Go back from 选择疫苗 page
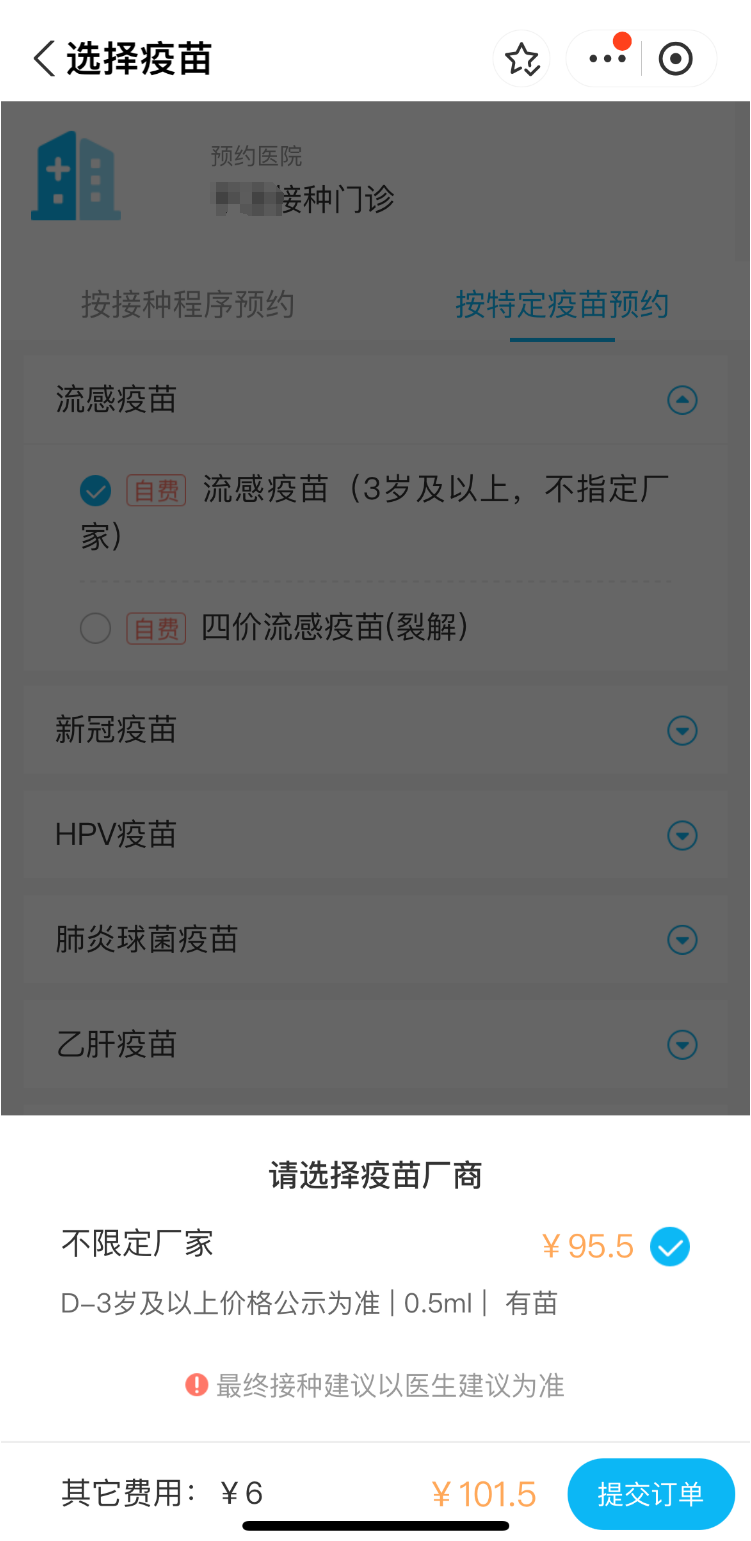751x1541 pixels. 43,59
